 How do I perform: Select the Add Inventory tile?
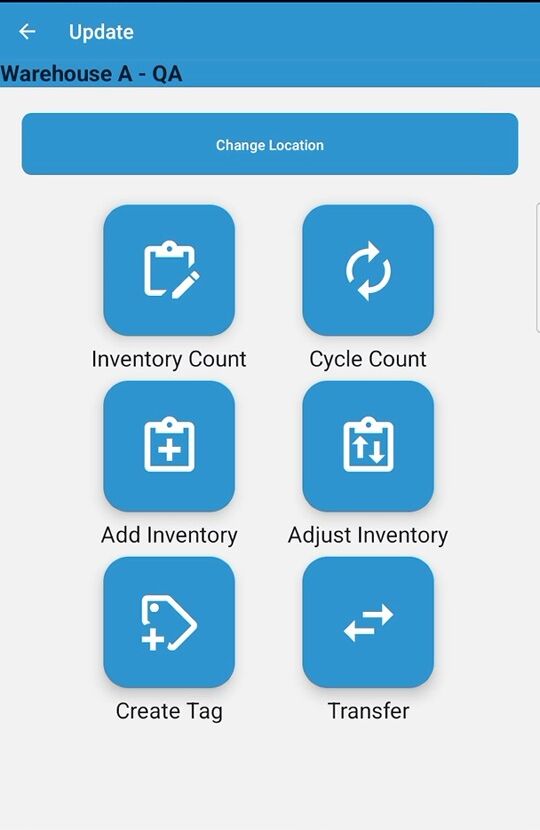click(169, 446)
